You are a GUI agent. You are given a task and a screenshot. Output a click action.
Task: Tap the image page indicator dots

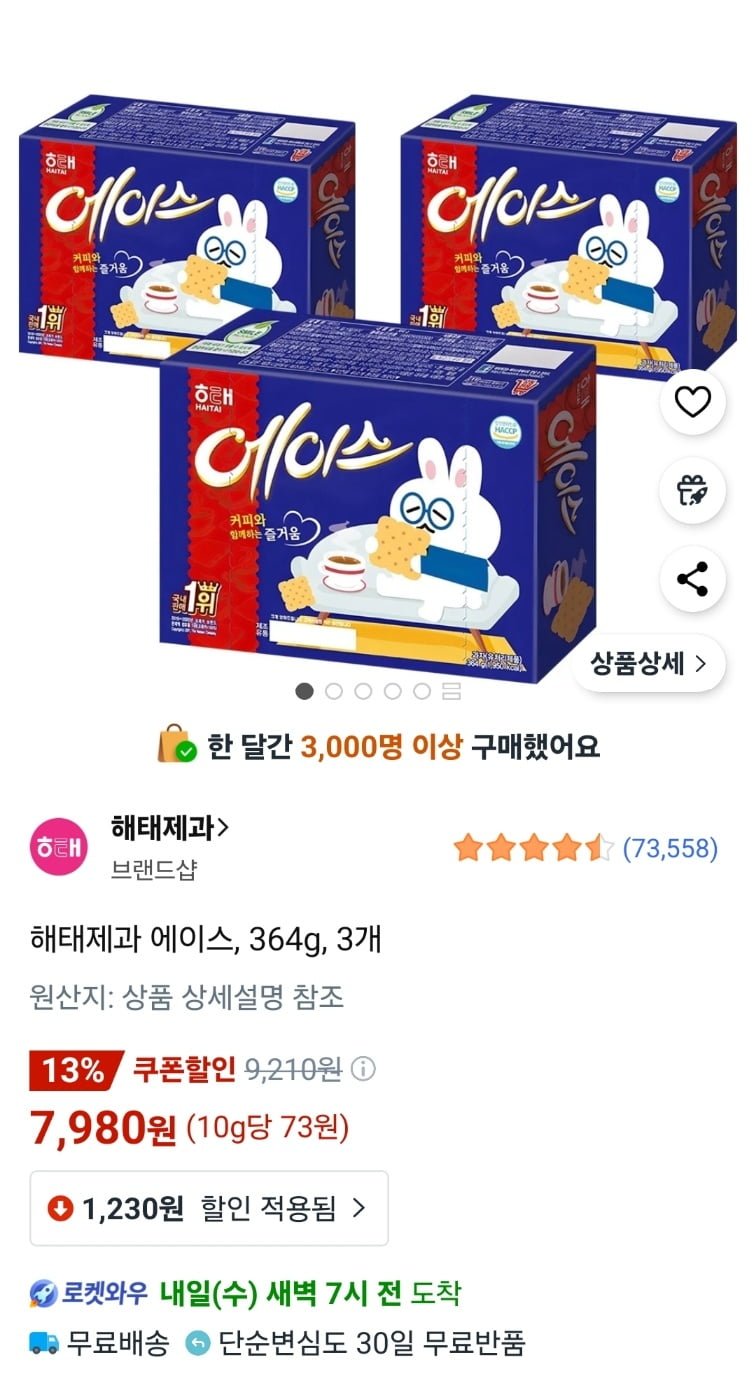pyautogui.click(x=378, y=691)
